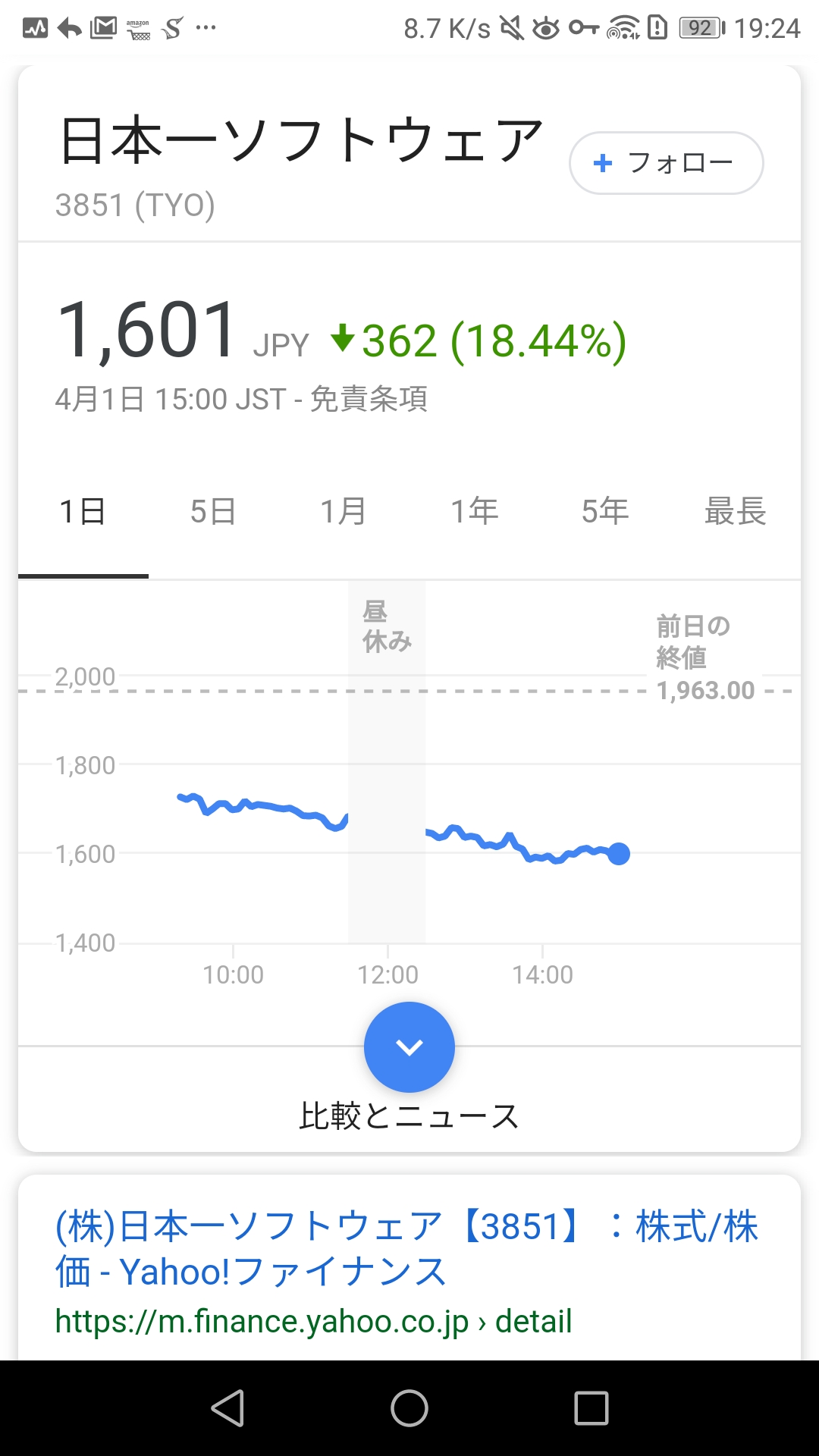Image resolution: width=819 pixels, height=1456 pixels.
Task: Switch to the 5日 chart range
Action: coord(213,512)
